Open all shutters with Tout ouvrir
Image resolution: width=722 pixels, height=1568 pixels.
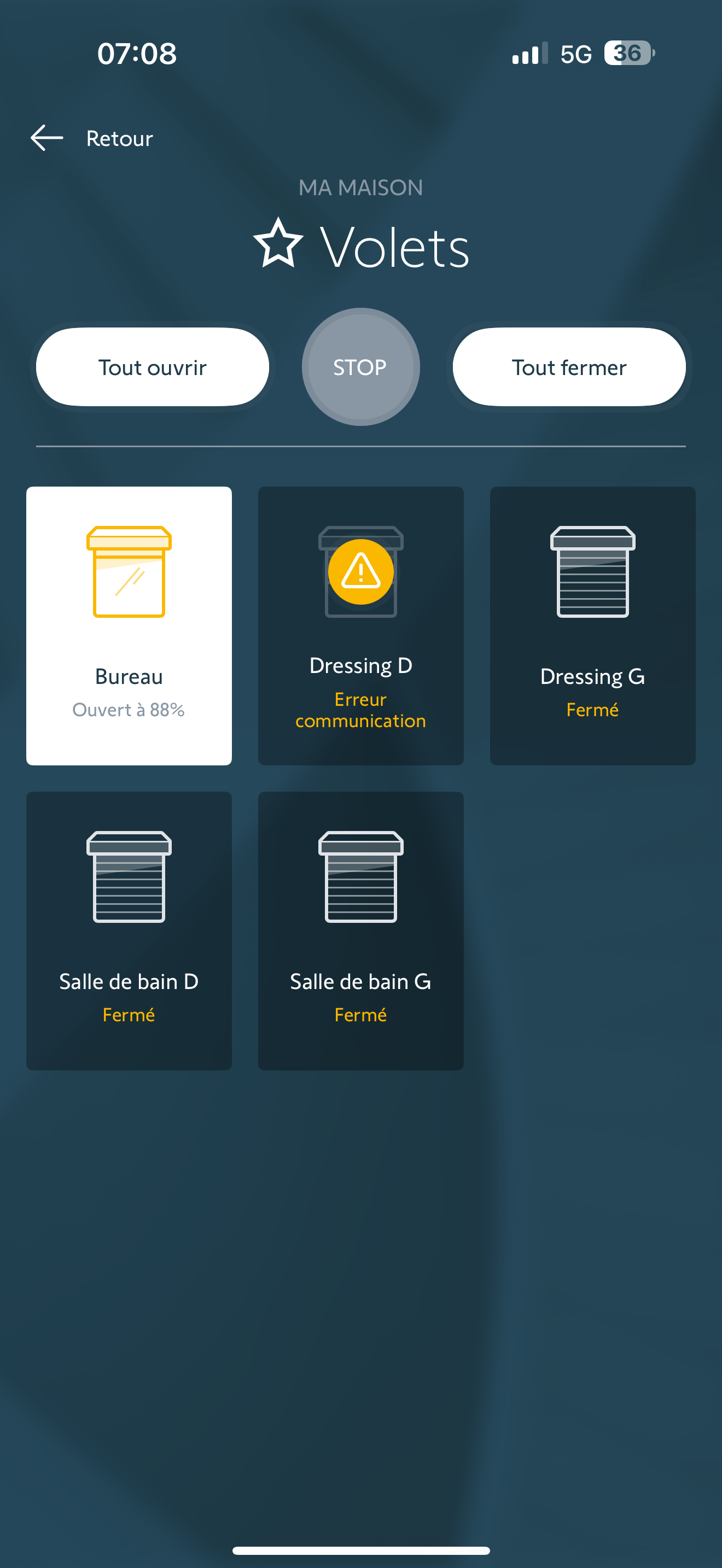point(152,367)
